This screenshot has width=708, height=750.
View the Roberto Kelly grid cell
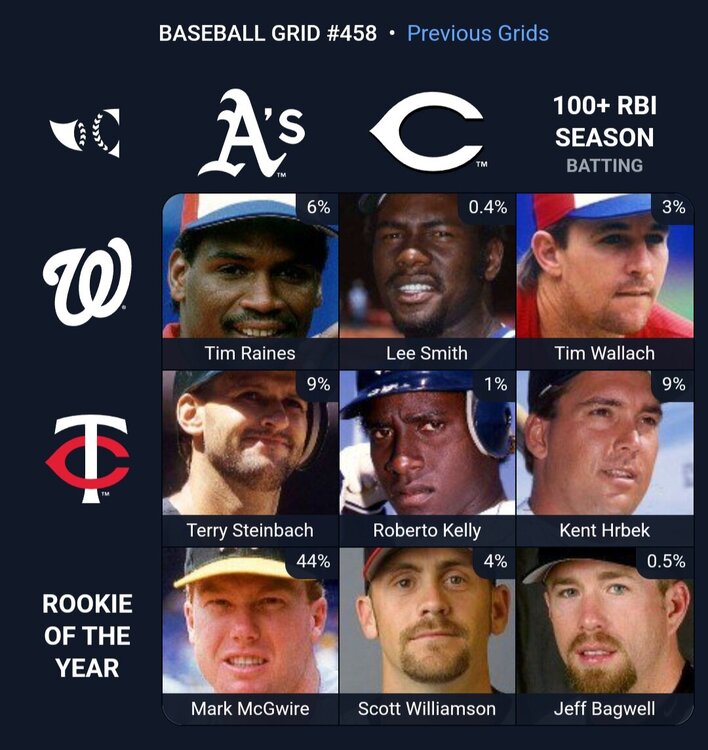pos(427,457)
